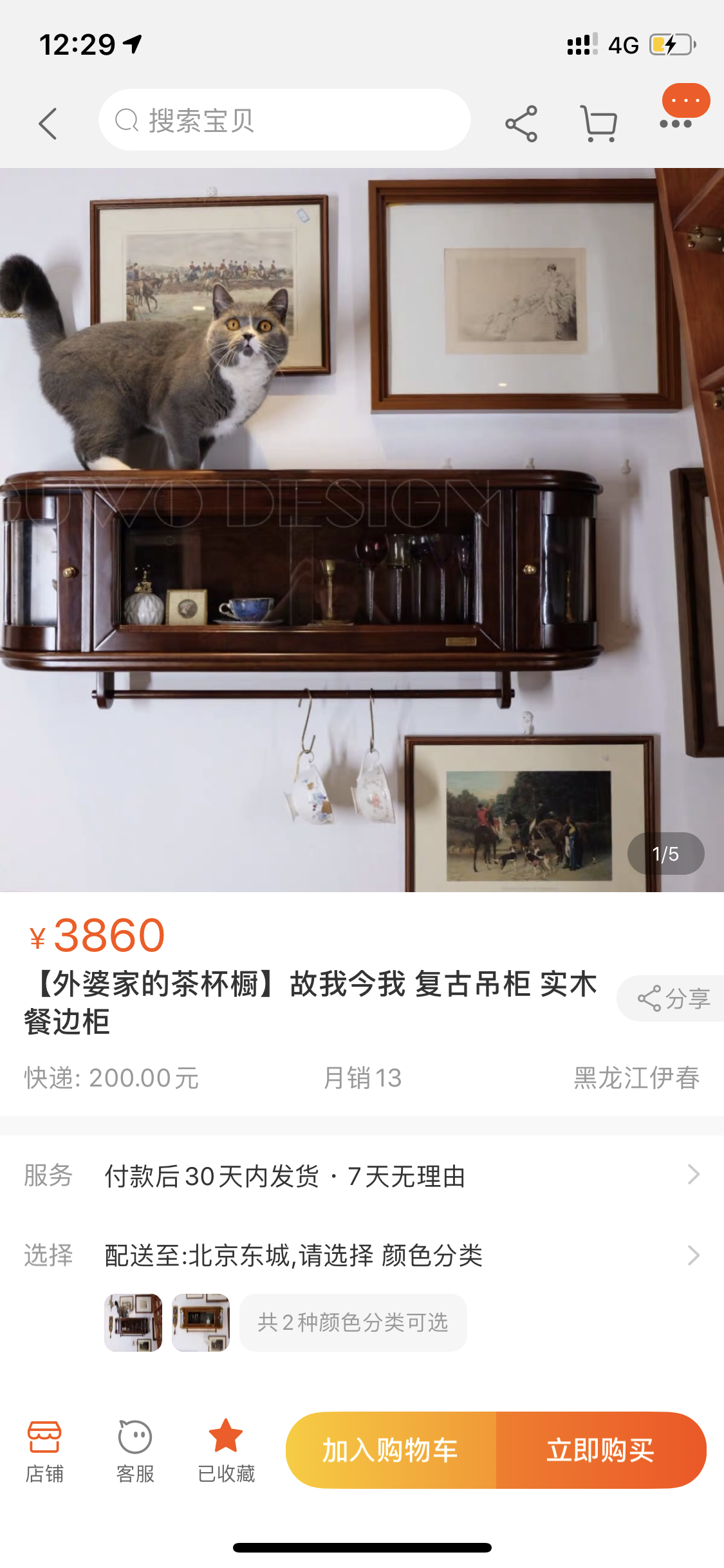Select the second color option thumbnail
This screenshot has height=1568, width=724.
click(x=201, y=1322)
